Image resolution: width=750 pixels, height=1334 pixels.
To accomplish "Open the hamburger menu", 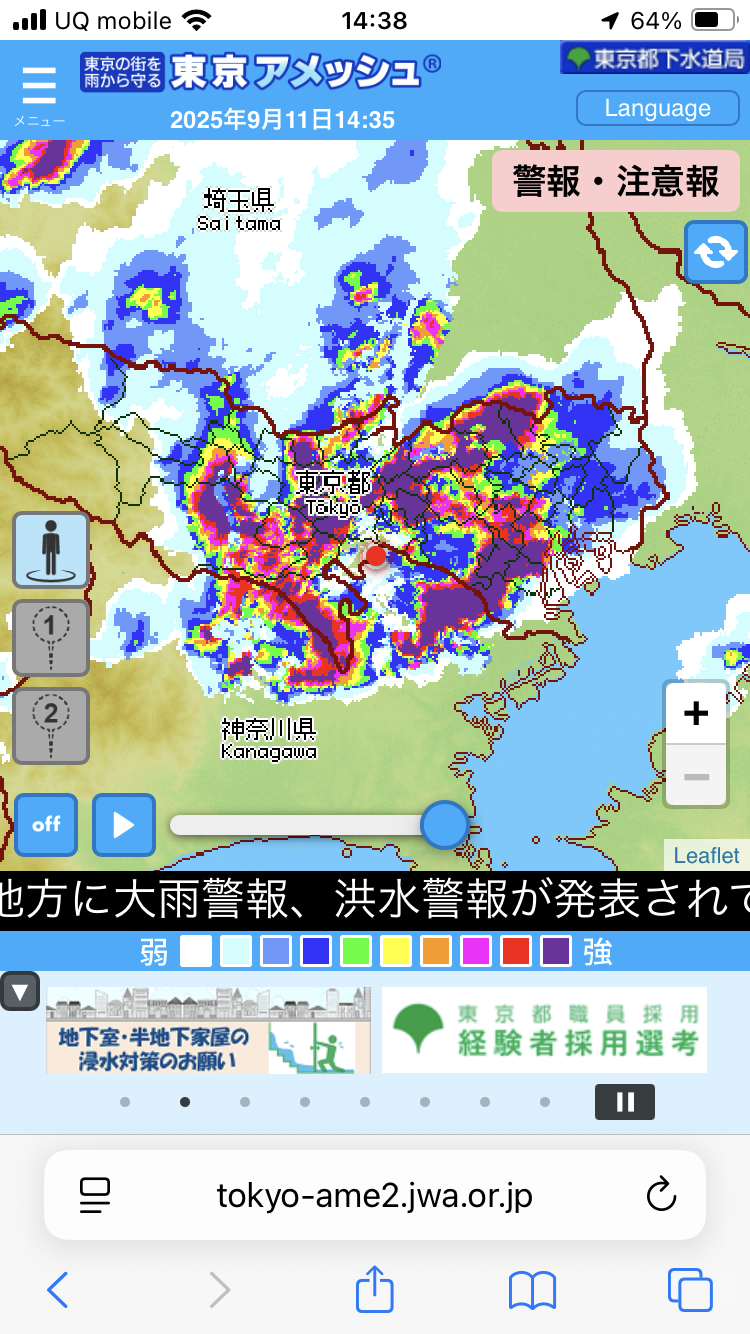I will 39,87.
